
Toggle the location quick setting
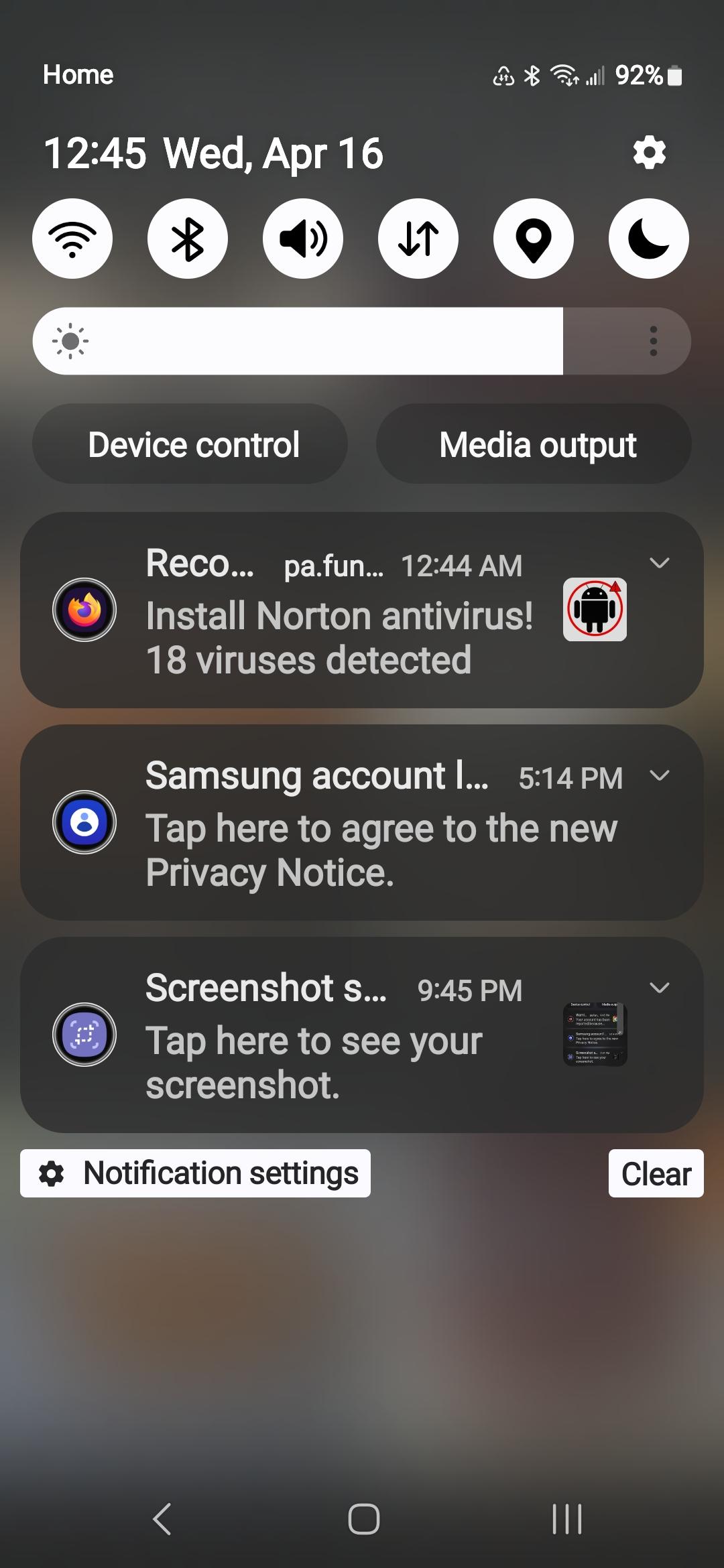pos(534,239)
